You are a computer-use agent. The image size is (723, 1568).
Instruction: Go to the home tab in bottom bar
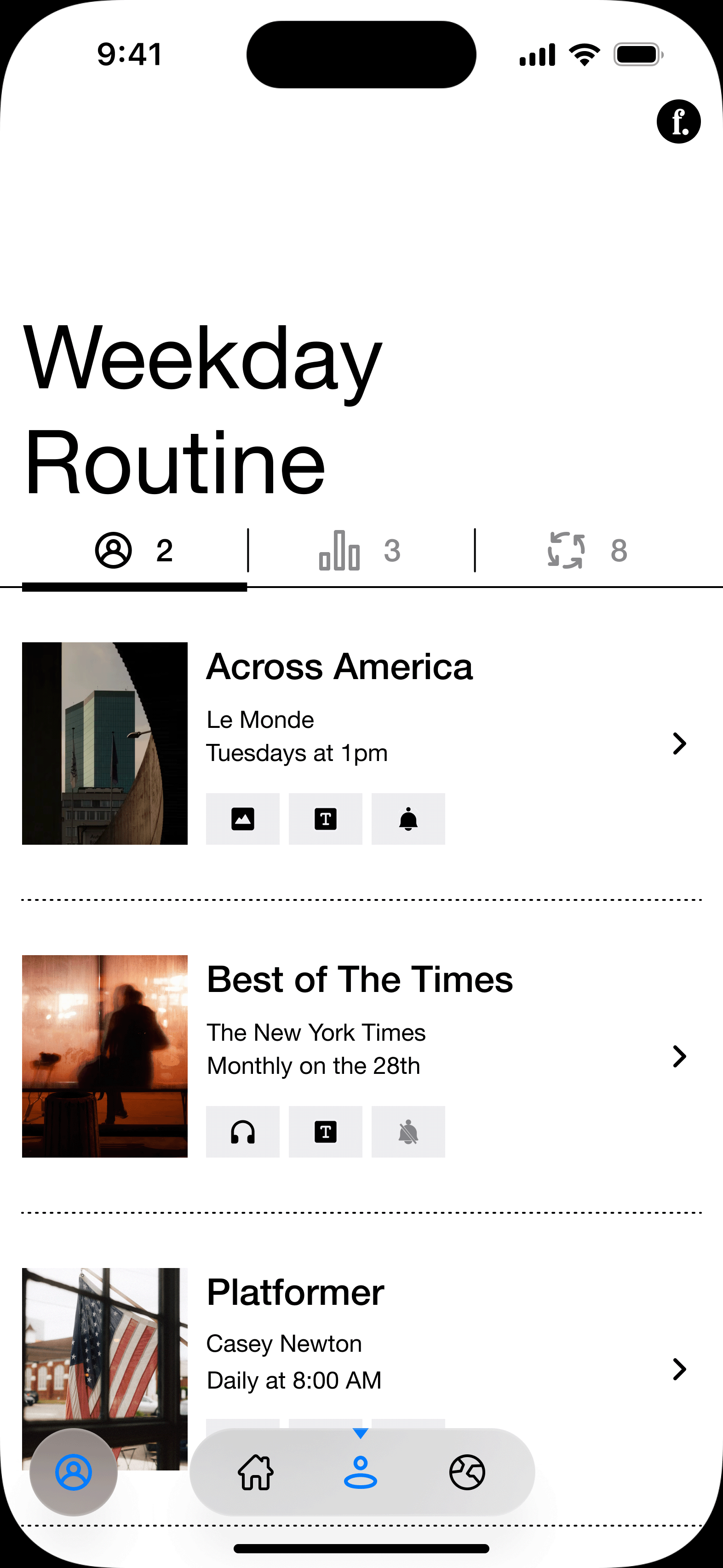(256, 1472)
